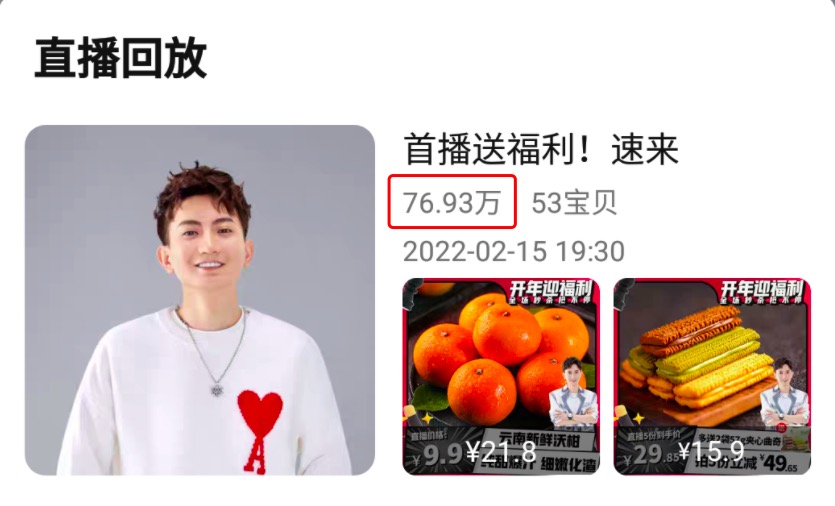835x506 pixels.
Task: Open the replay titled 首播送福利！速来
Action: (x=541, y=150)
